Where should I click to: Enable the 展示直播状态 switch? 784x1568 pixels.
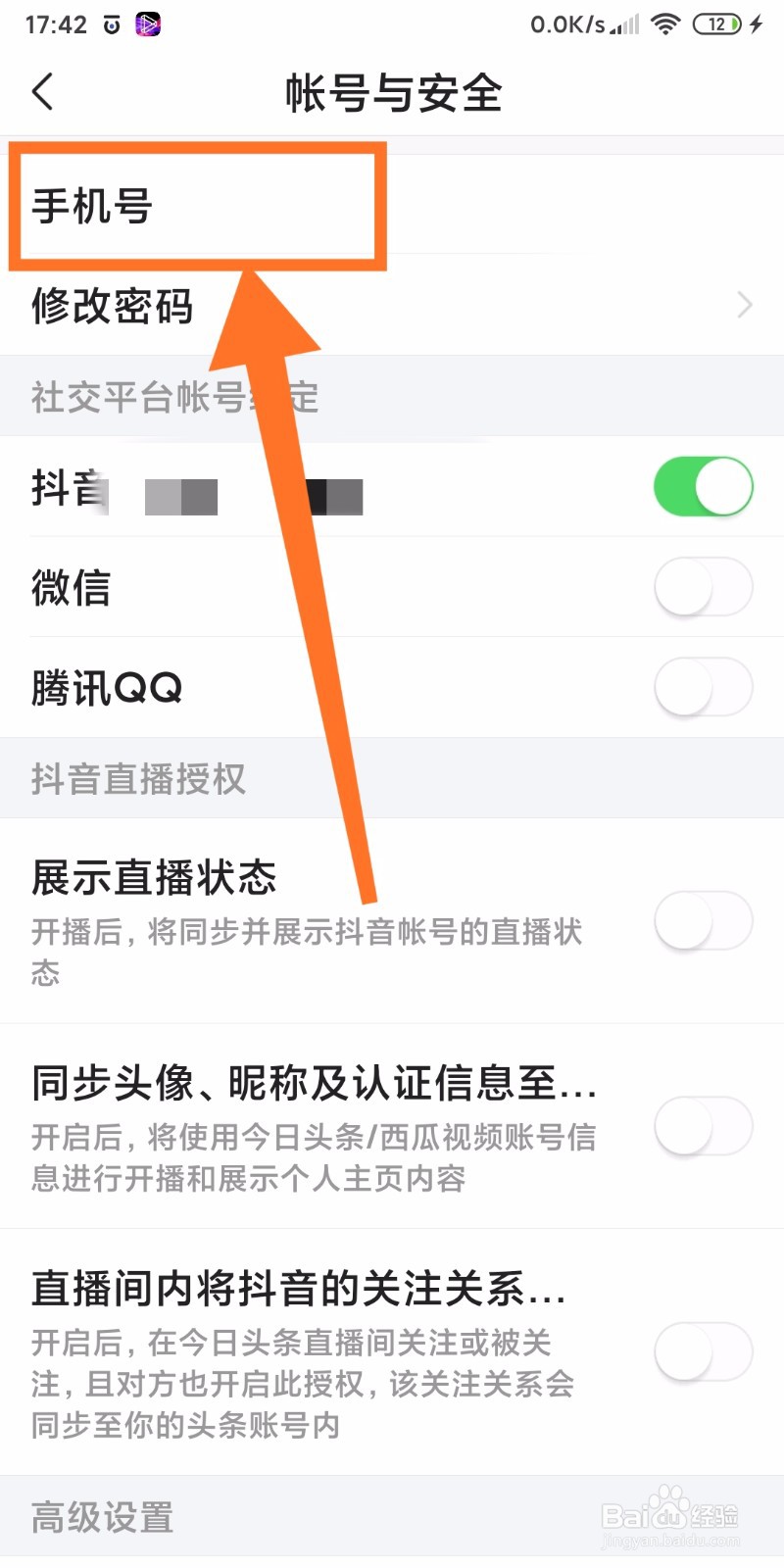pyautogui.click(x=703, y=921)
